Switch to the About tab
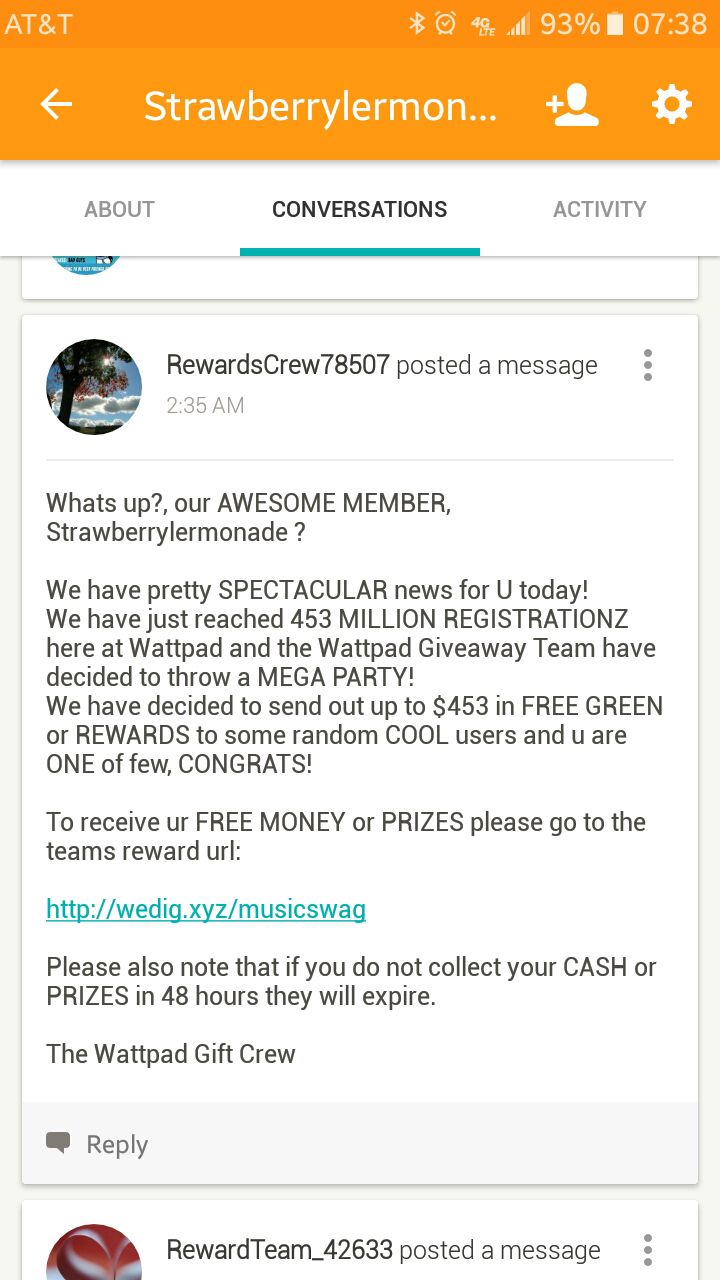Viewport: 720px width, 1280px height. point(119,209)
